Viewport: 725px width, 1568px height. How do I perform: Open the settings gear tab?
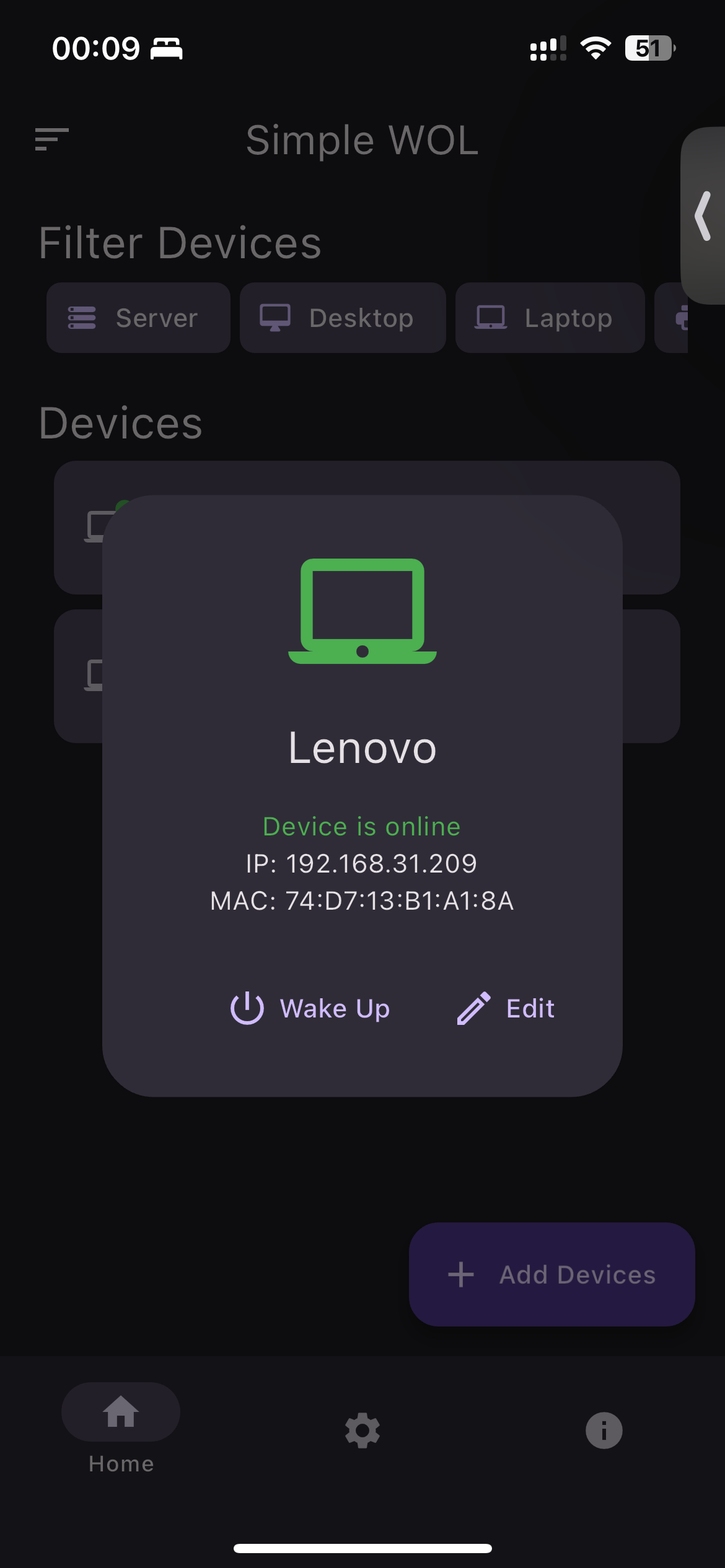(362, 1431)
